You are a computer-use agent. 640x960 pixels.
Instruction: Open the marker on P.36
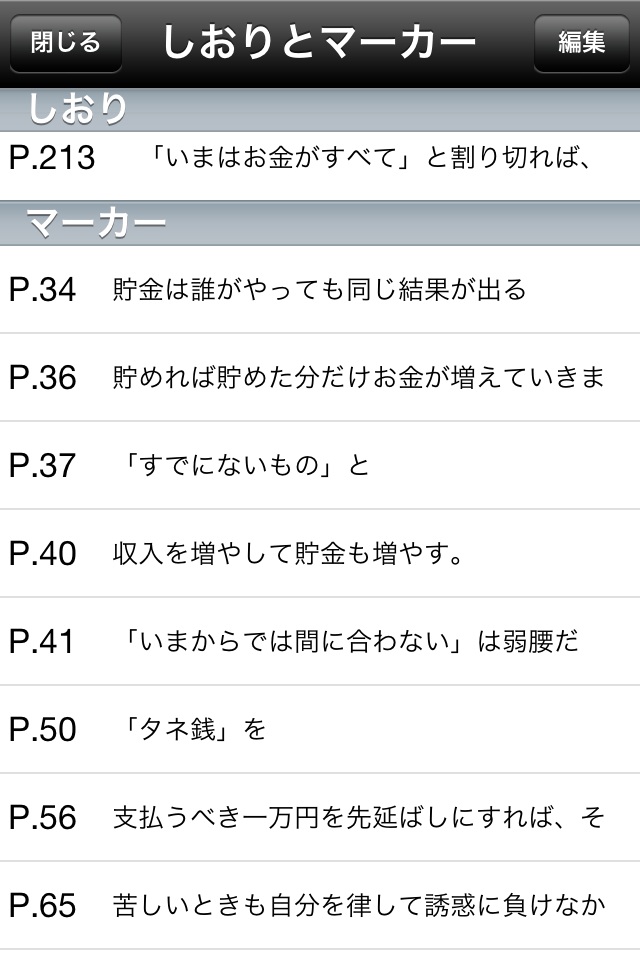[x=320, y=378]
